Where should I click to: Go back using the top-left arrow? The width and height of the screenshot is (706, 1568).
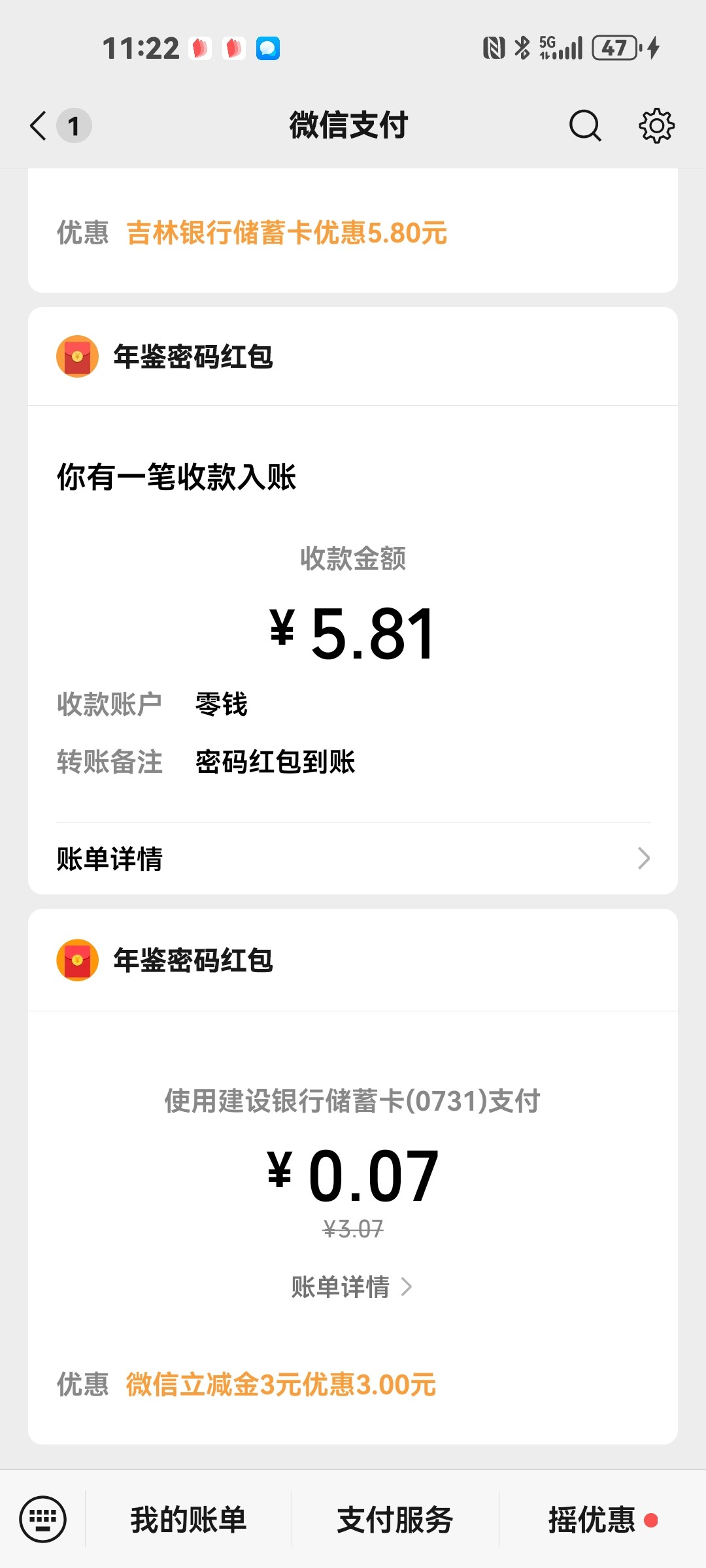pos(39,125)
